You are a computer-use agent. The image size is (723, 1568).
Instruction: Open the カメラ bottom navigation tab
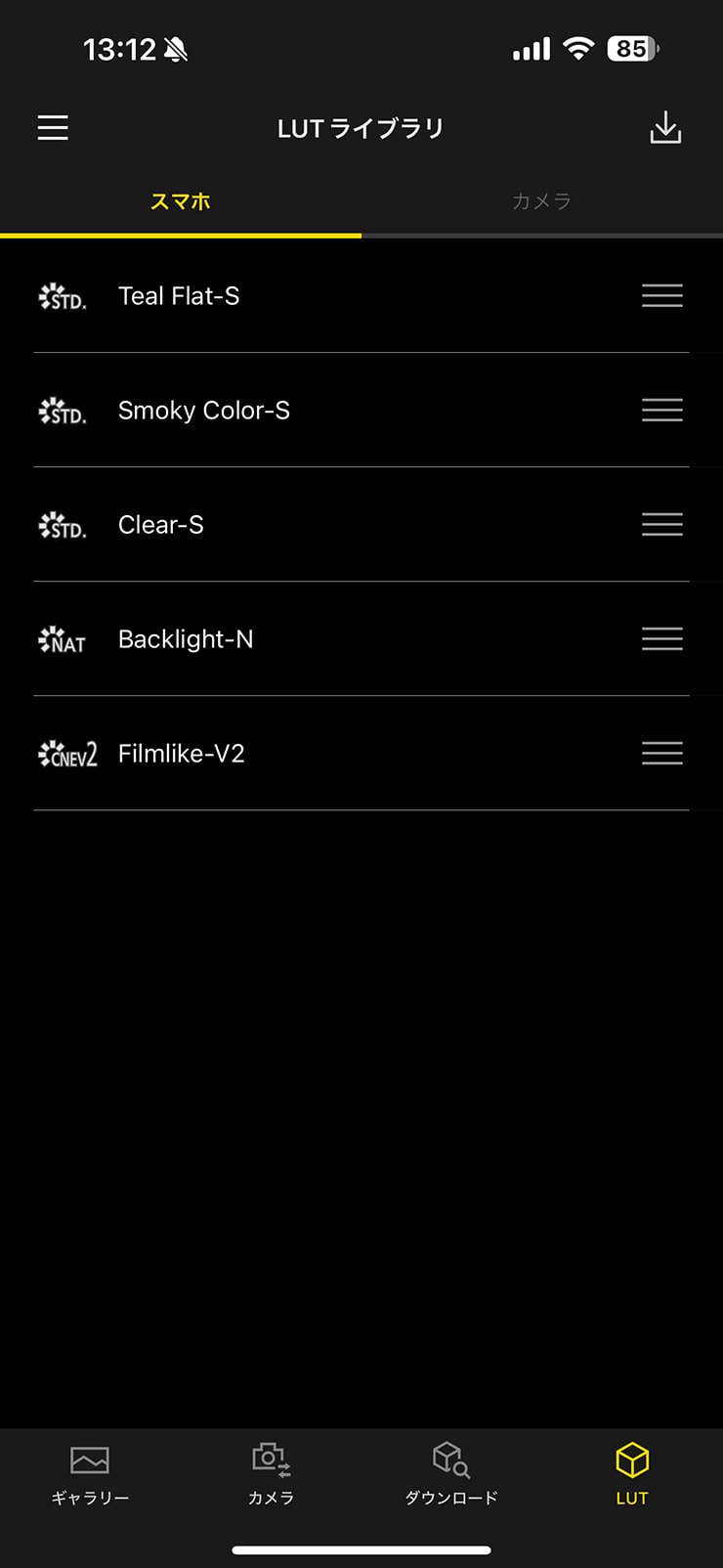click(x=271, y=1474)
